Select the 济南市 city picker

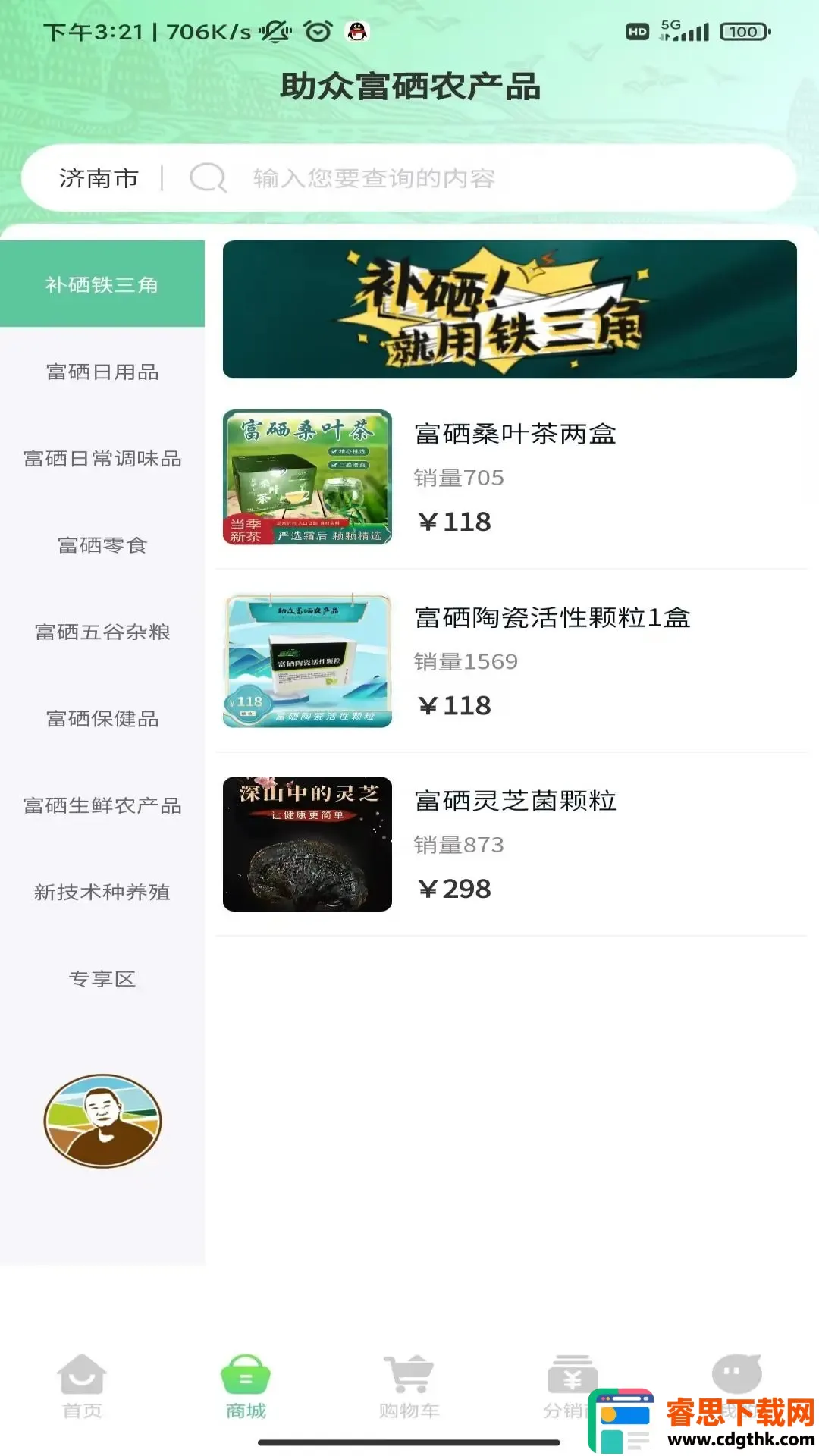pos(99,178)
